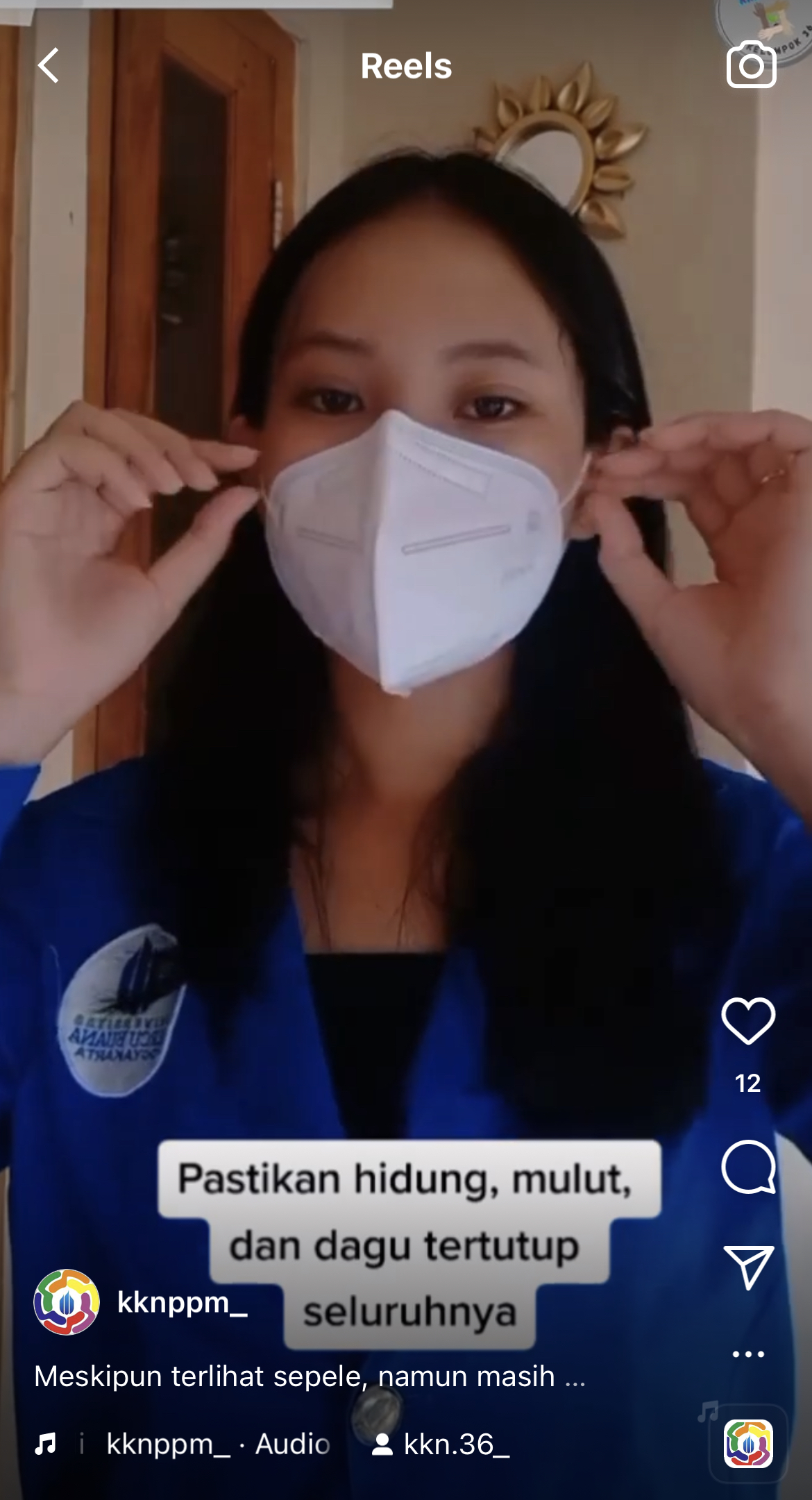Expand the caption starting with Meskipun terlihat sepele

click(x=310, y=1376)
